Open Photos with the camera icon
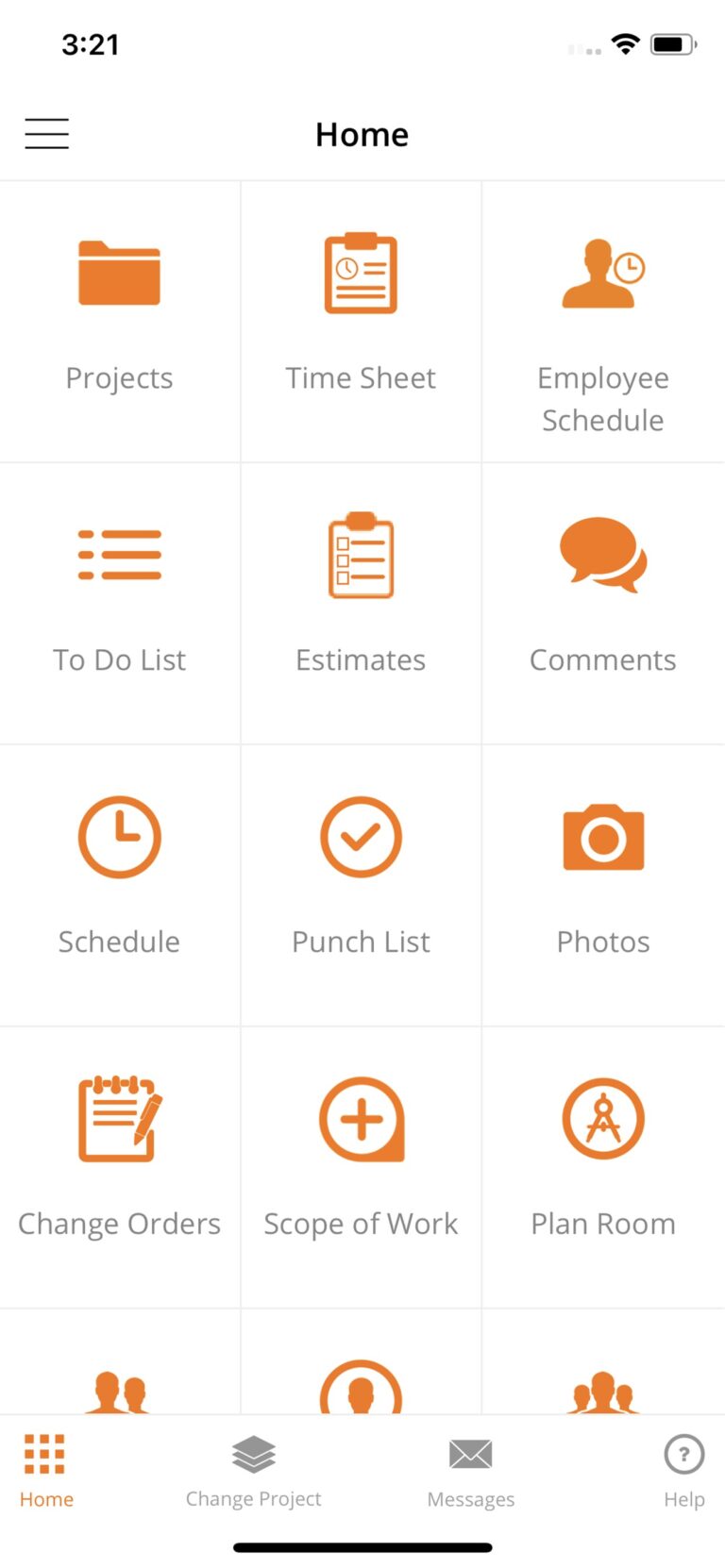The height and width of the screenshot is (1568, 725). tap(603, 837)
